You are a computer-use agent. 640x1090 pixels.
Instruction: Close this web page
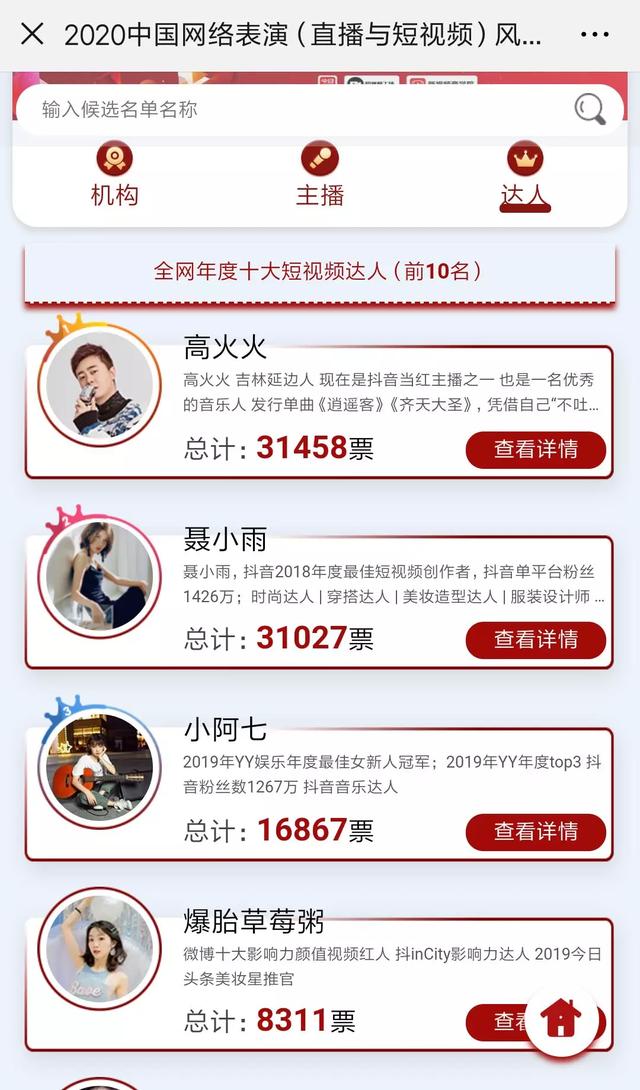point(32,34)
